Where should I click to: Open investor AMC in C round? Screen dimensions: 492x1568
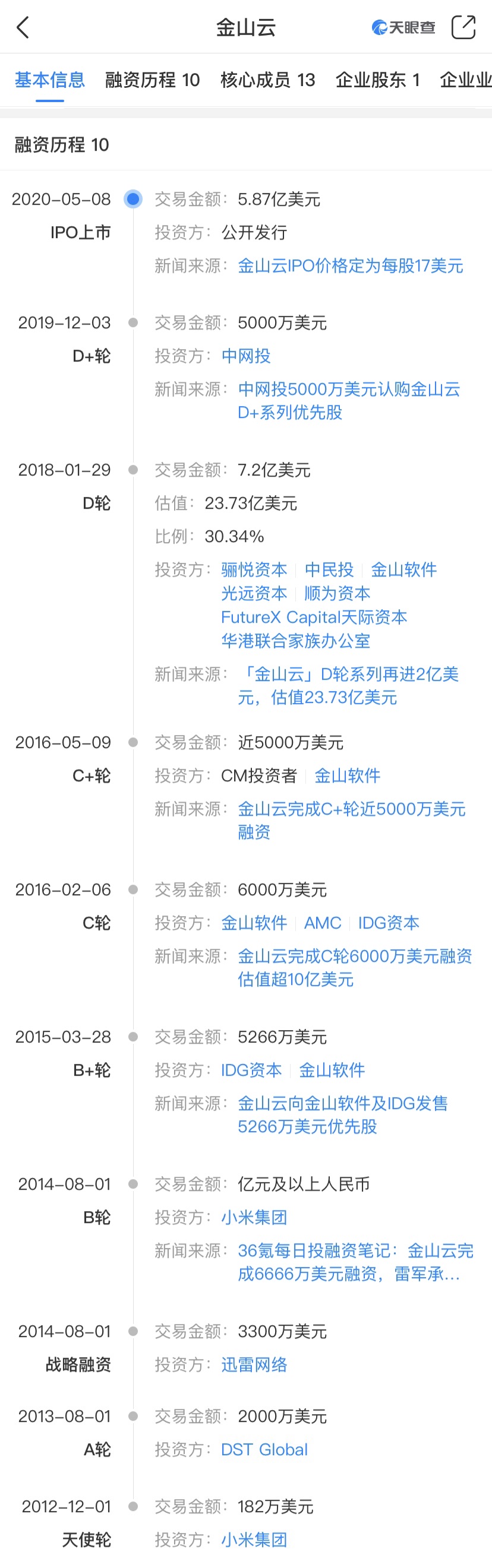click(x=323, y=923)
